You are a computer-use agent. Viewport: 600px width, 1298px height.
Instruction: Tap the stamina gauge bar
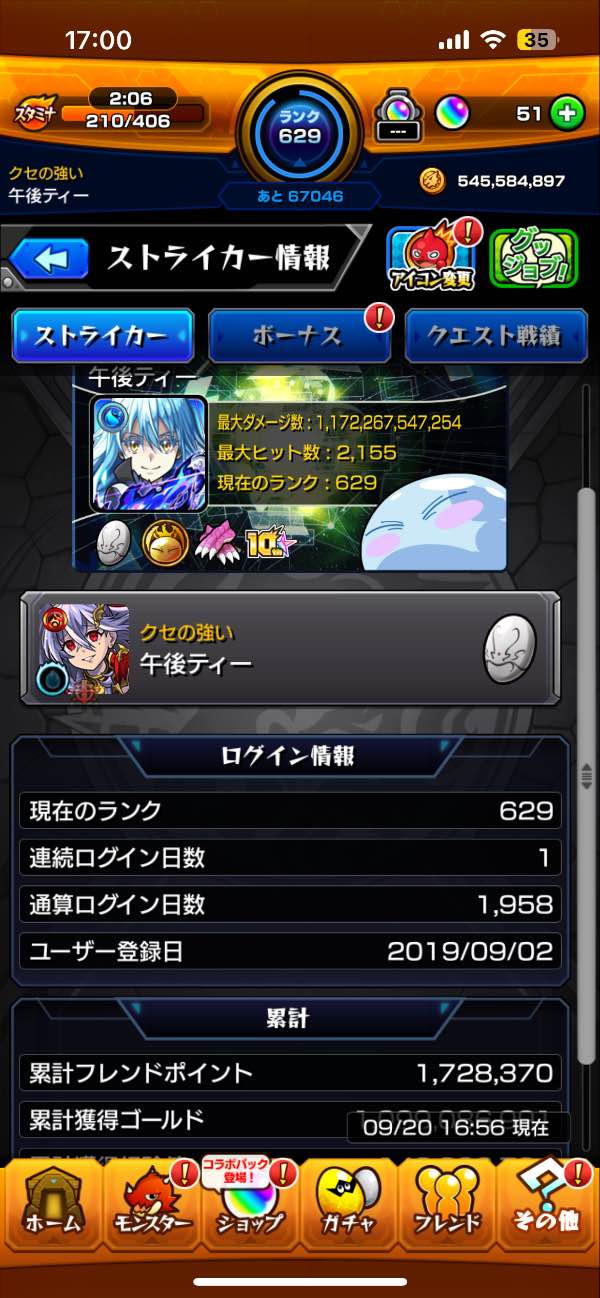tap(130, 113)
